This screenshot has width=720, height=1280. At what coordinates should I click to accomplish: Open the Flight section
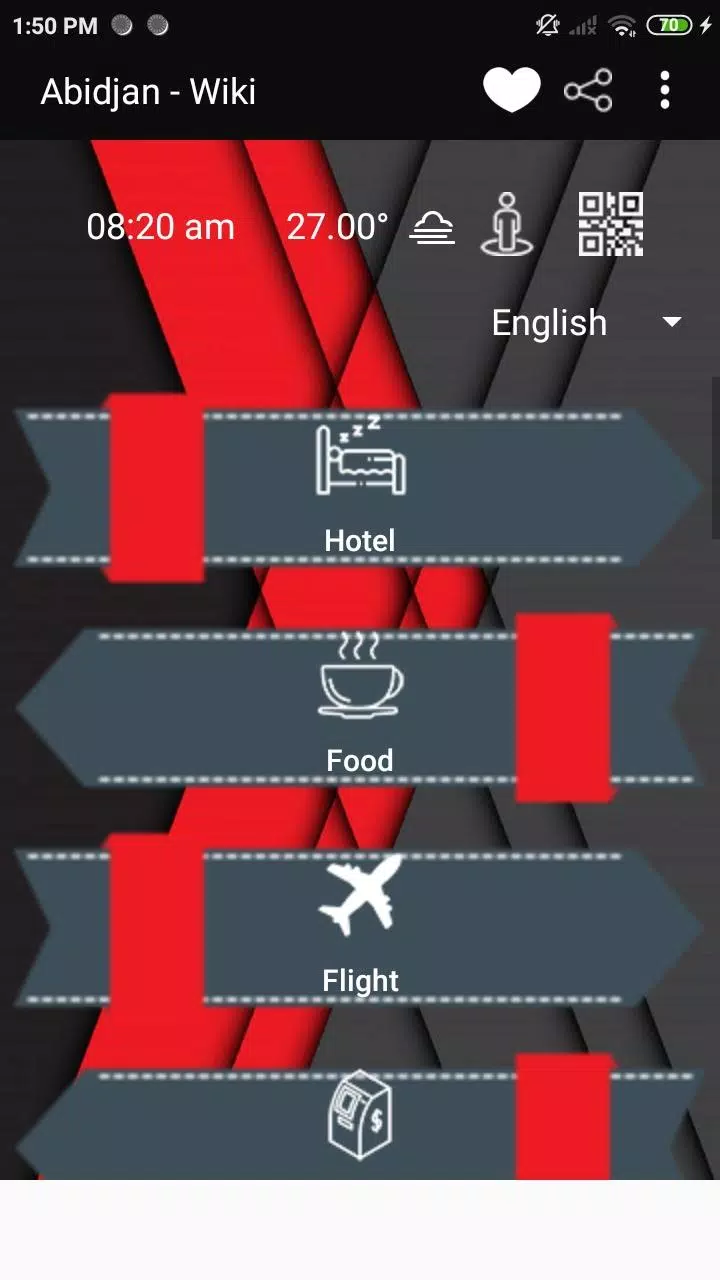tap(360, 927)
